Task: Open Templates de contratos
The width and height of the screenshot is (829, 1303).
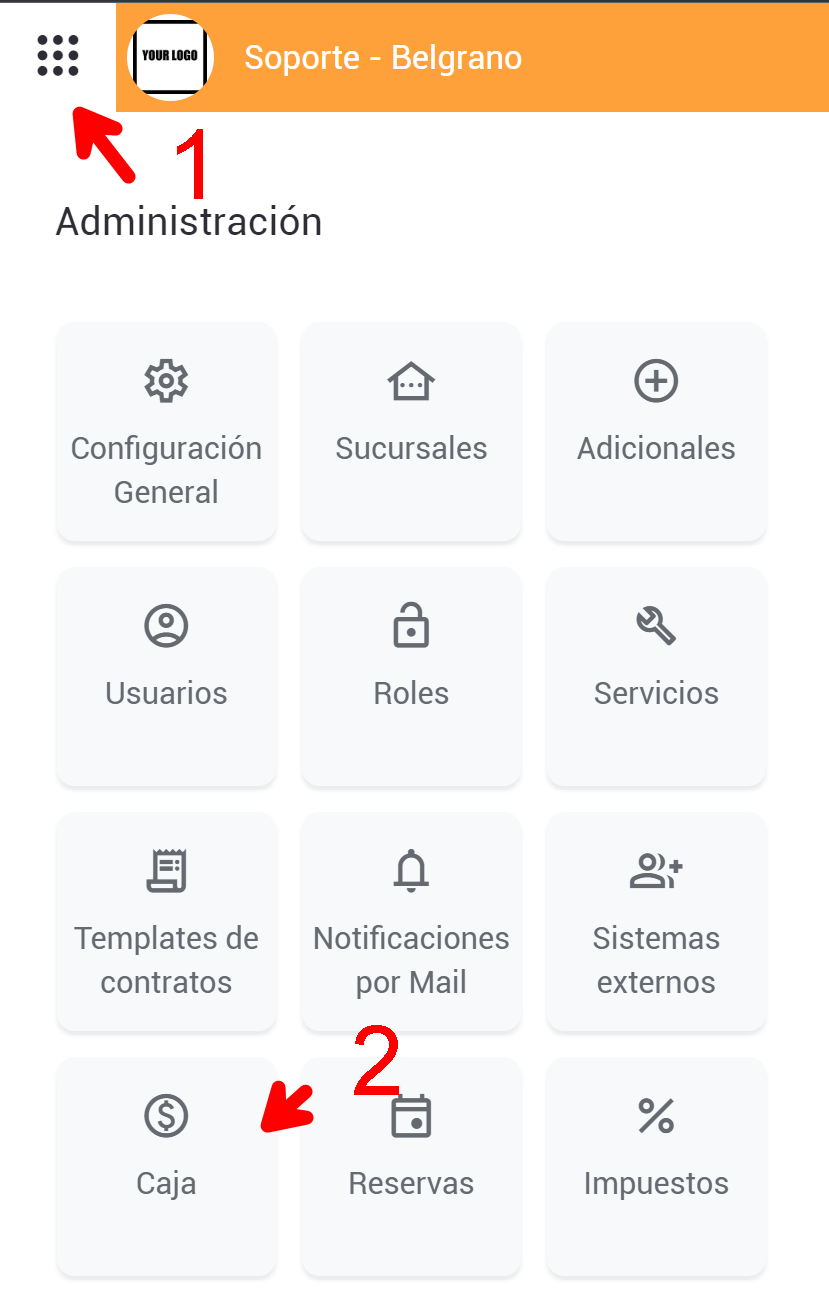Action: (x=166, y=922)
